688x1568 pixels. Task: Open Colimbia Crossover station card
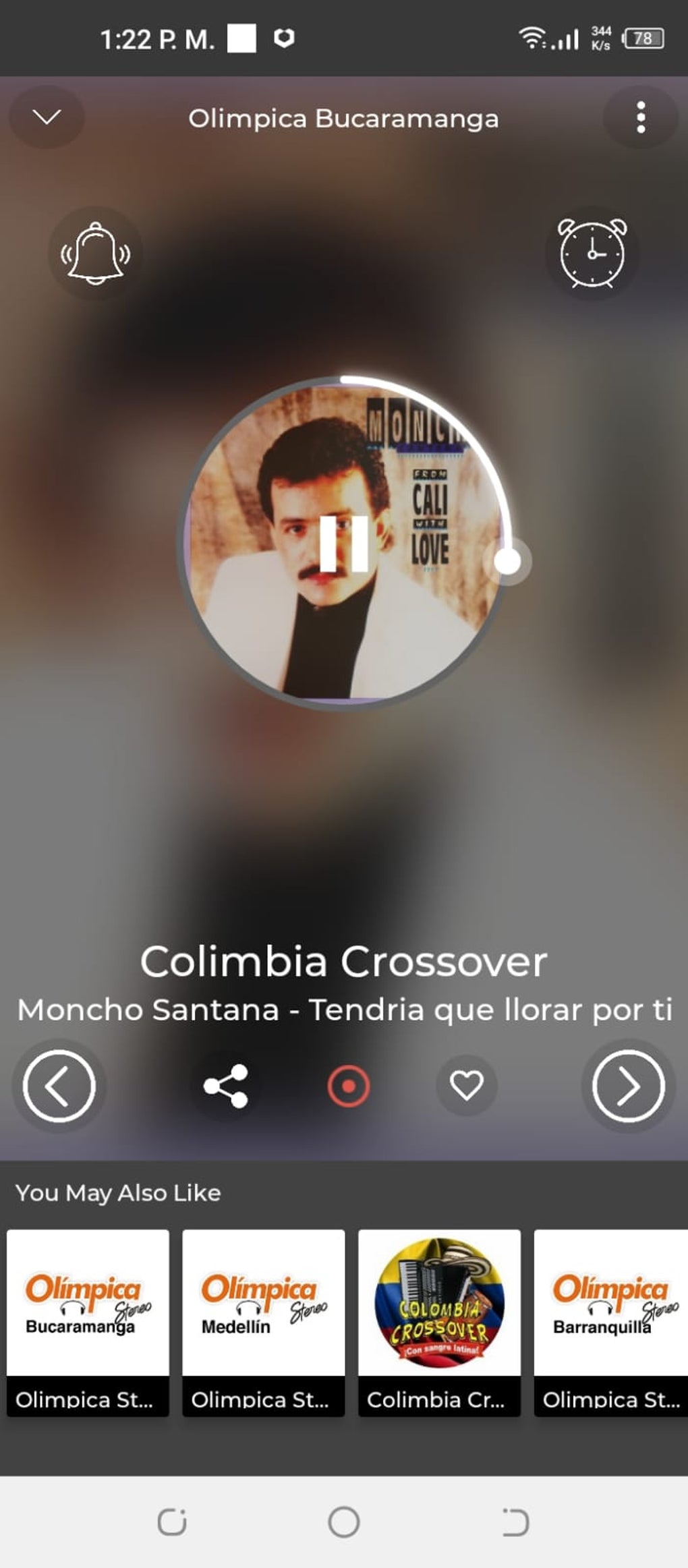tap(439, 1323)
